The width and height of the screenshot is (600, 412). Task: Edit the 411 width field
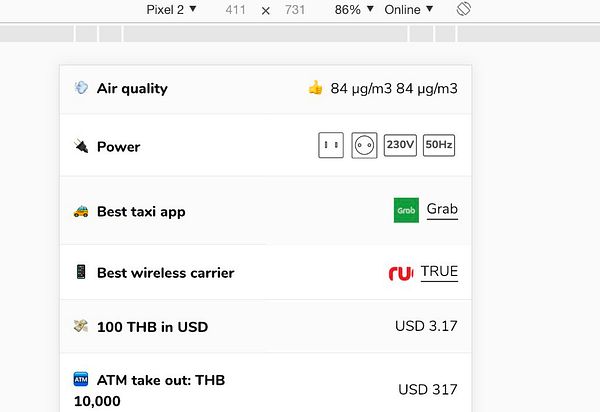click(236, 9)
